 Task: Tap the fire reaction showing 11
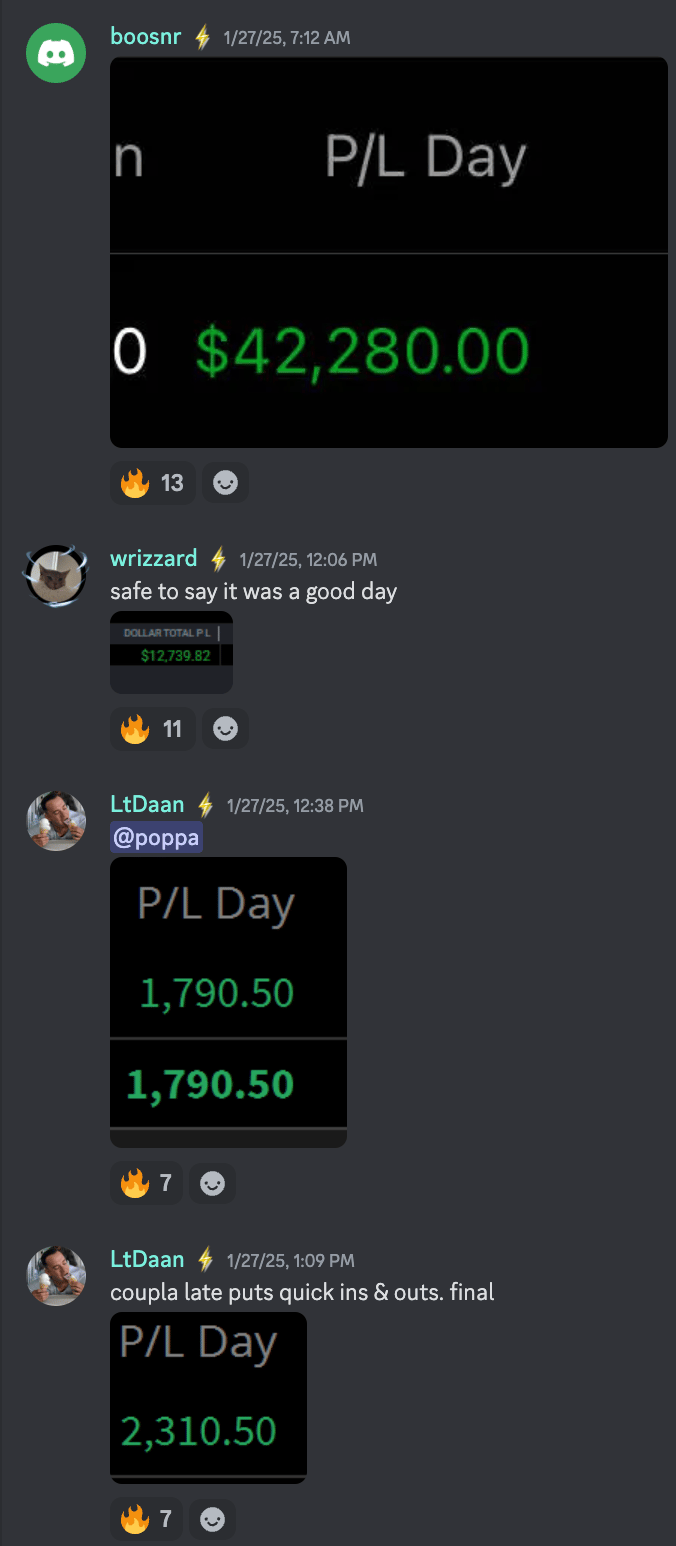pos(152,729)
